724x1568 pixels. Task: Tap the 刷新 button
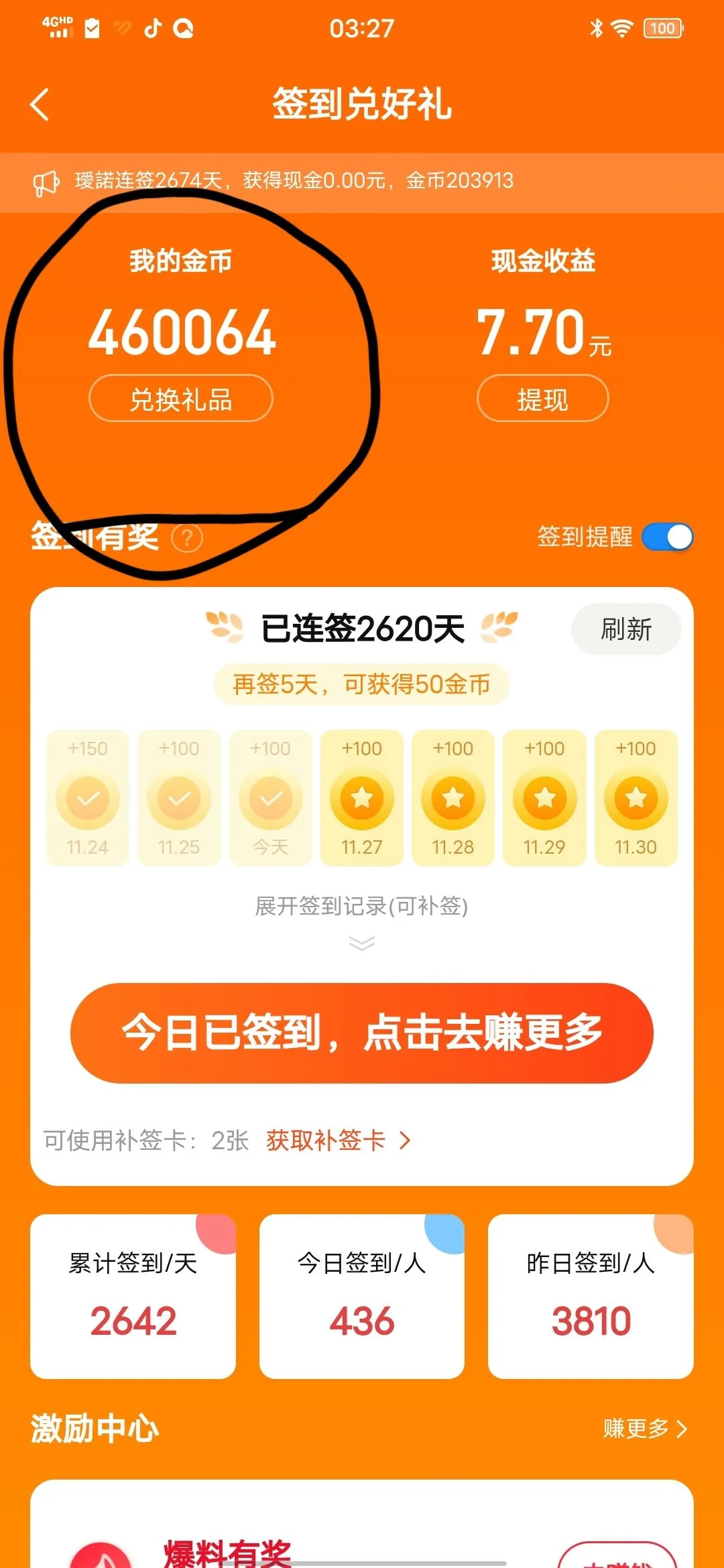click(x=625, y=629)
